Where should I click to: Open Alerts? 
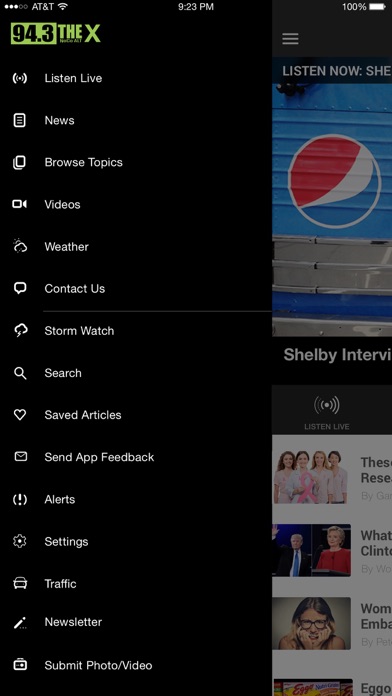click(x=136, y=499)
